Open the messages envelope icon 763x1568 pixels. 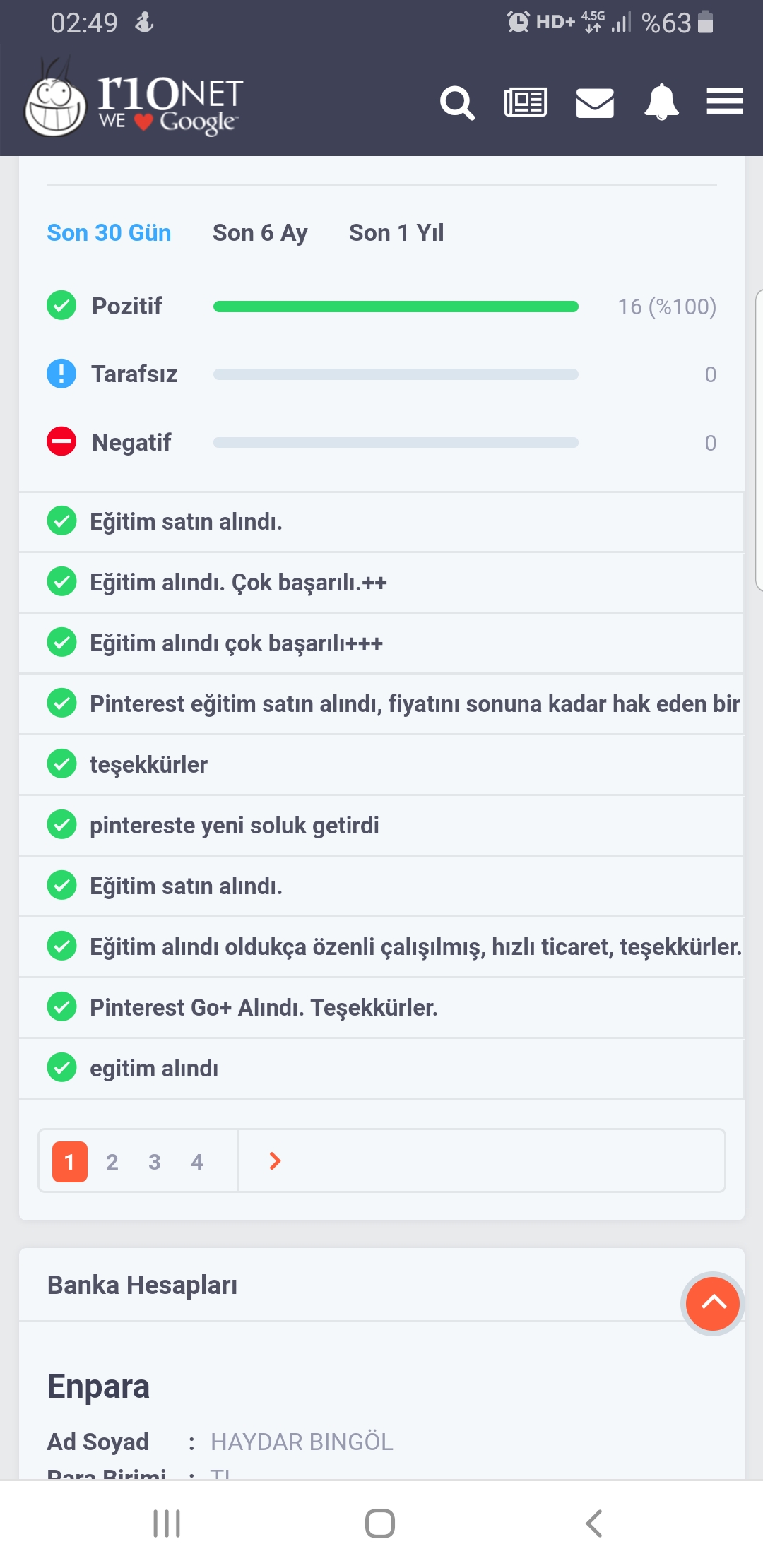click(595, 103)
